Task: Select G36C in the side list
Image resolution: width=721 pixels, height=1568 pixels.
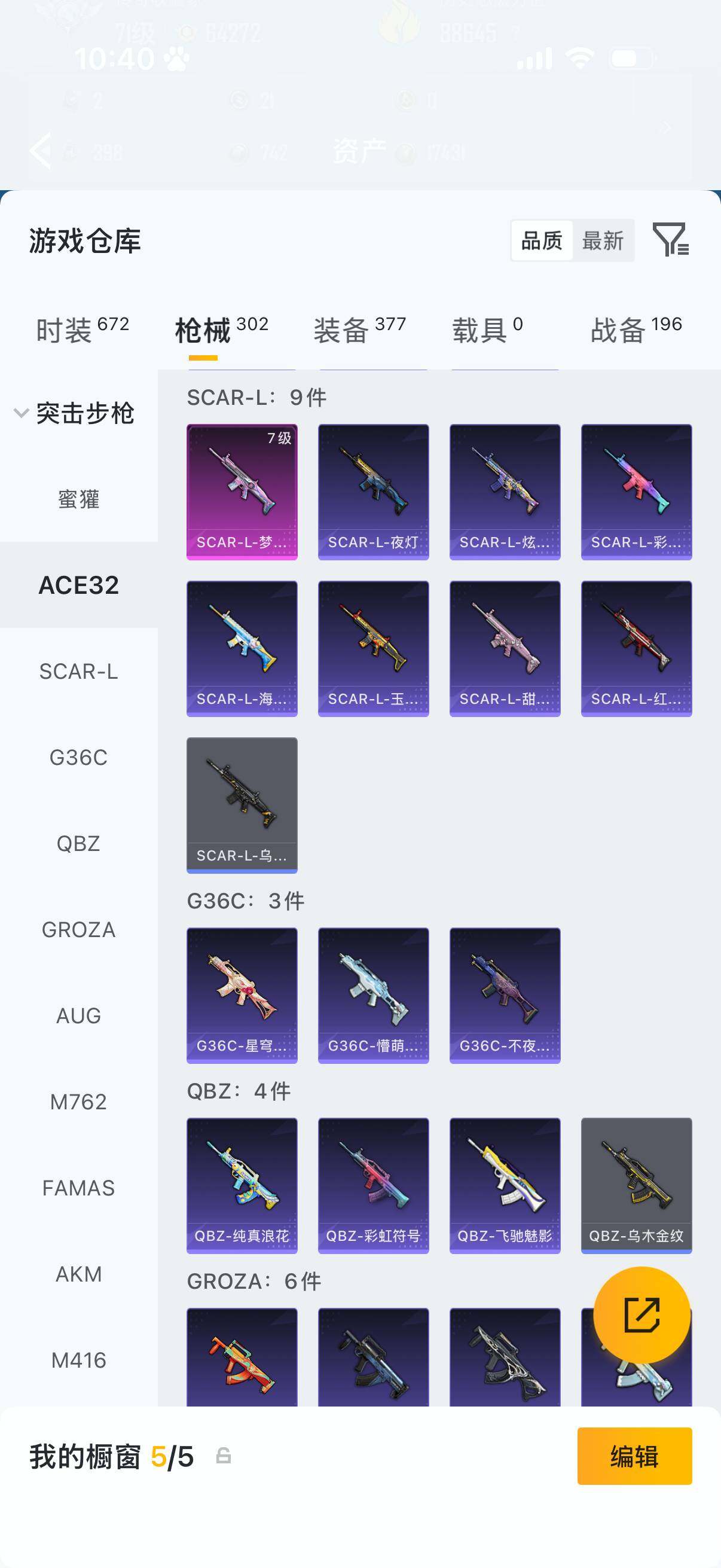Action: (78, 757)
